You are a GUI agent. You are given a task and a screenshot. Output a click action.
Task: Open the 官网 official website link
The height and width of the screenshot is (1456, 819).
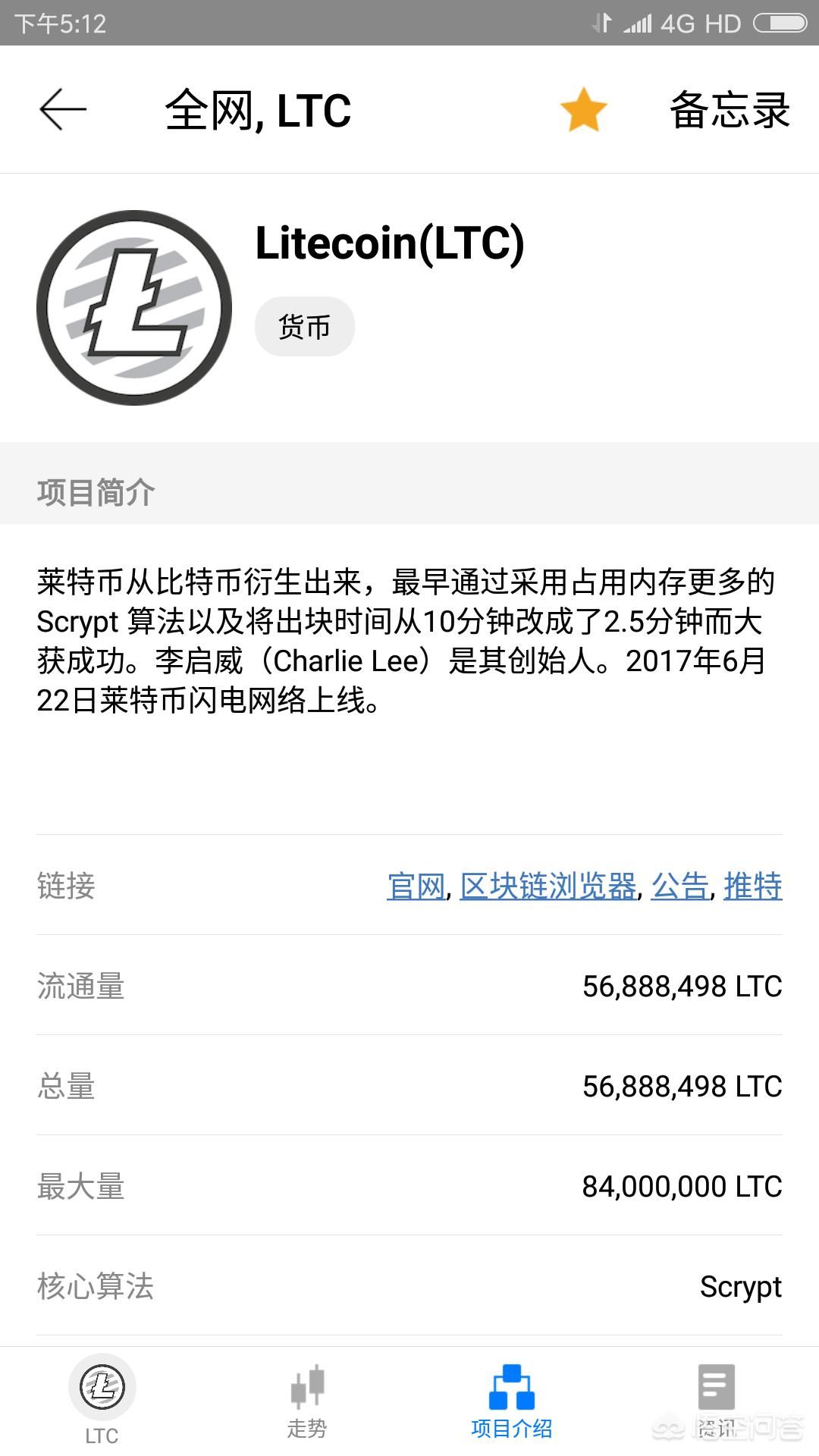point(416,886)
